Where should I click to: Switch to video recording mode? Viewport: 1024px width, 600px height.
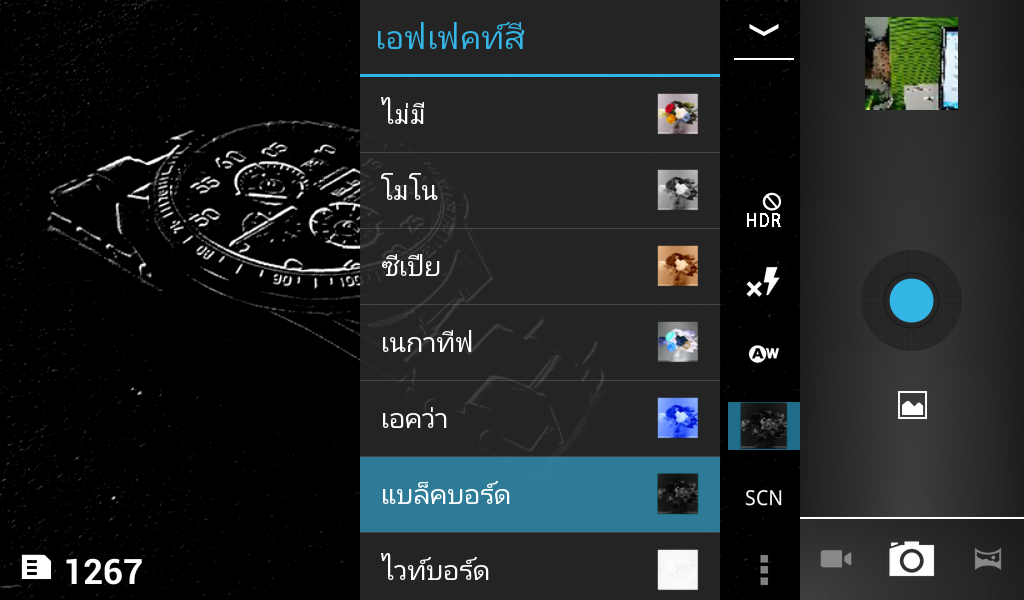[x=835, y=559]
